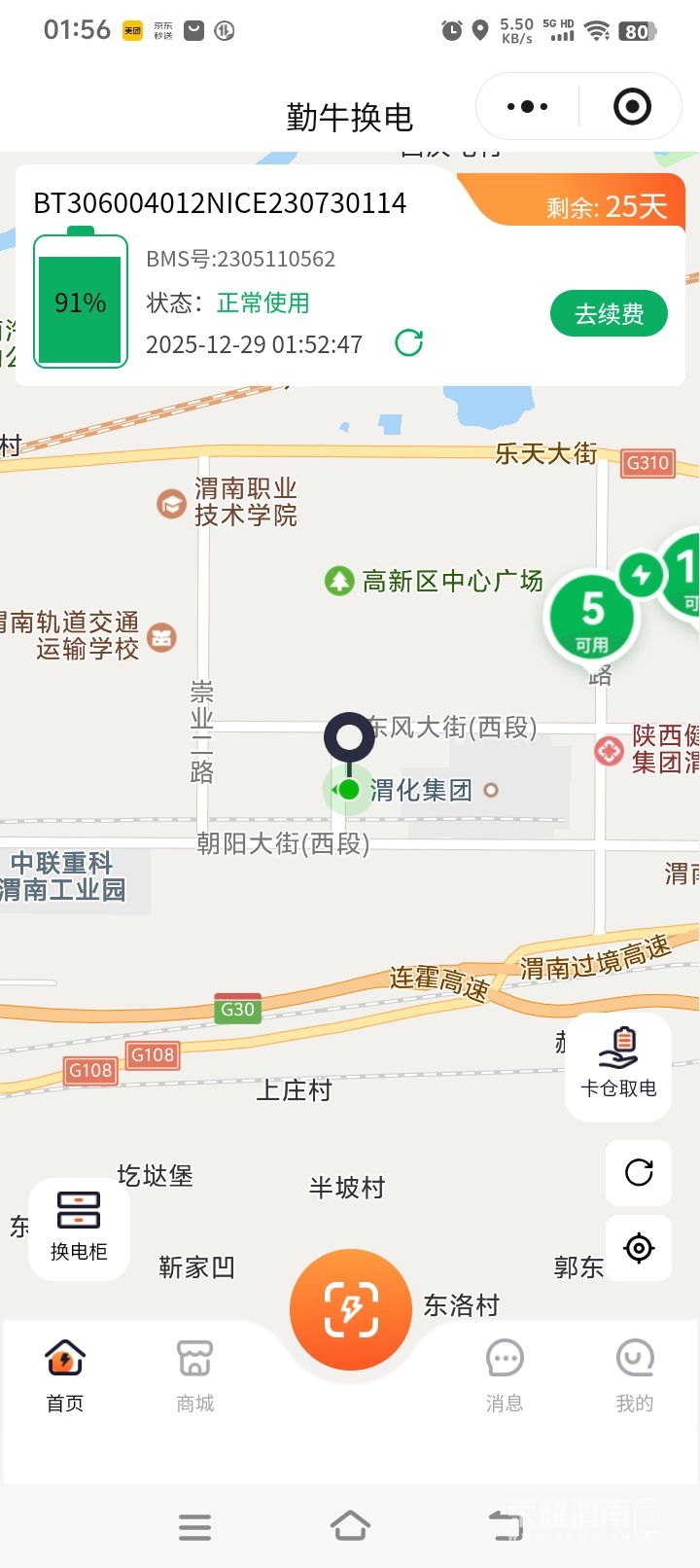
Task: Open the mini program more options menu
Action: coord(527,107)
